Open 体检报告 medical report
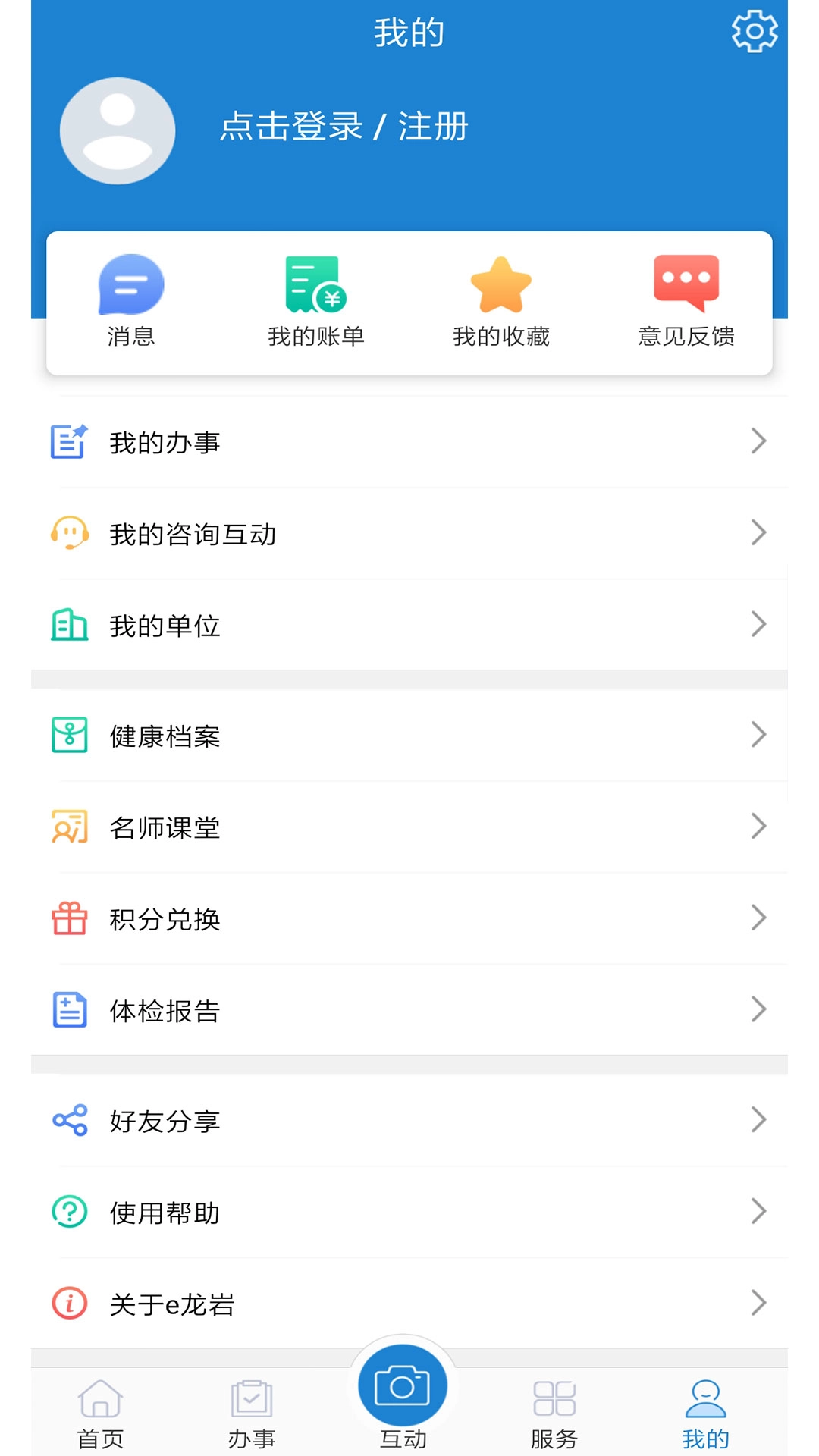The width and height of the screenshot is (819, 1456). (164, 1011)
